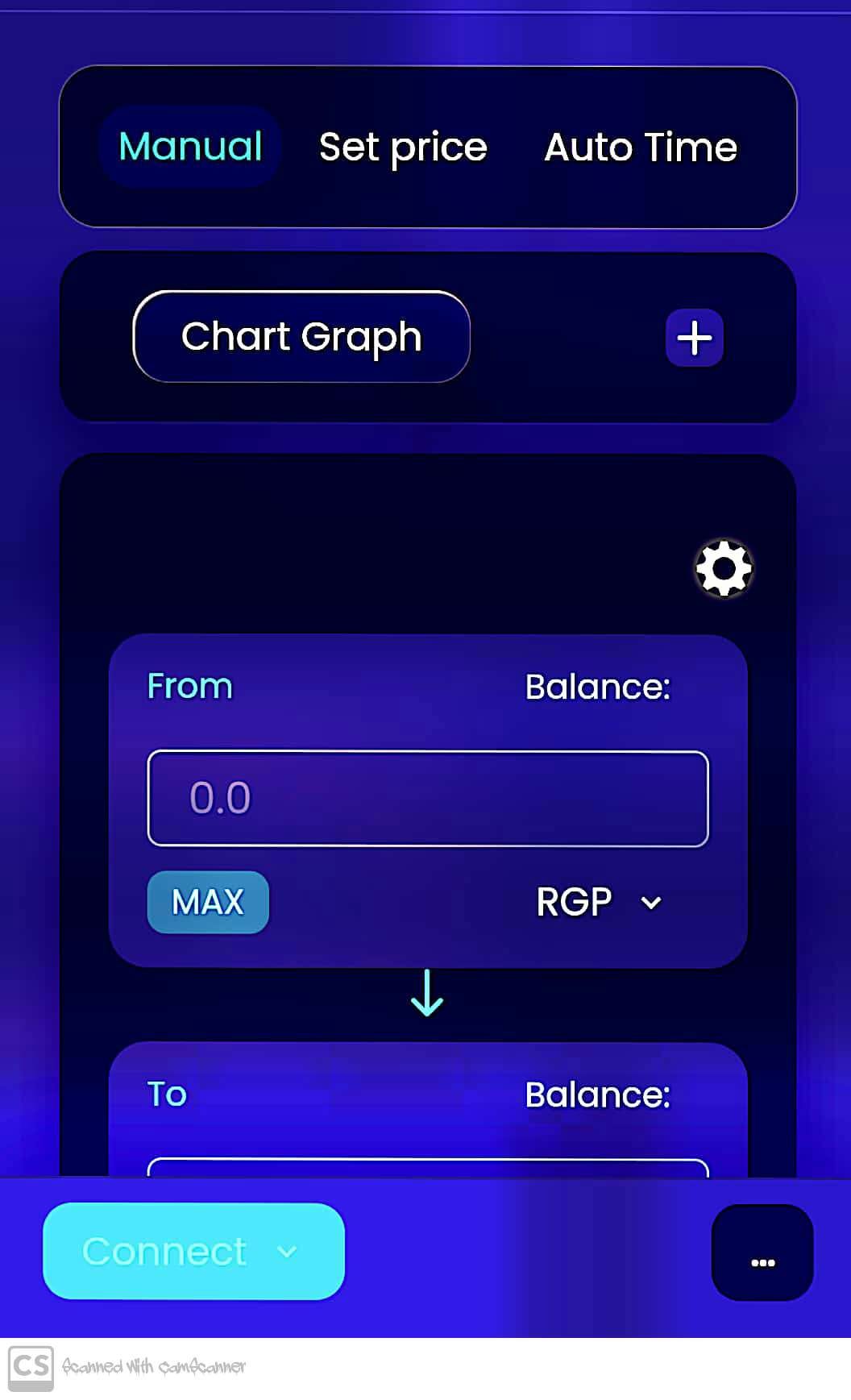Tap the plus icon beside Chart Graph
The height and width of the screenshot is (1400, 851).
[694, 338]
